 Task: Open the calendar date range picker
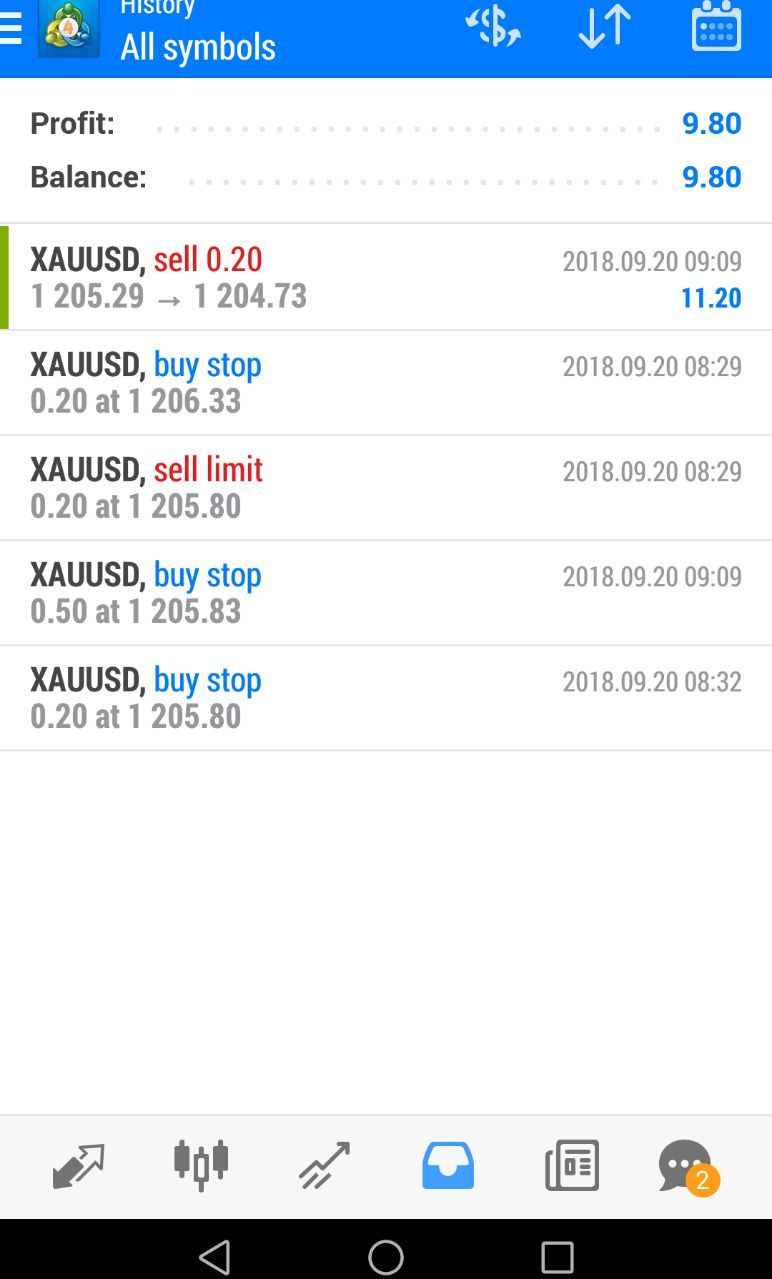(716, 27)
